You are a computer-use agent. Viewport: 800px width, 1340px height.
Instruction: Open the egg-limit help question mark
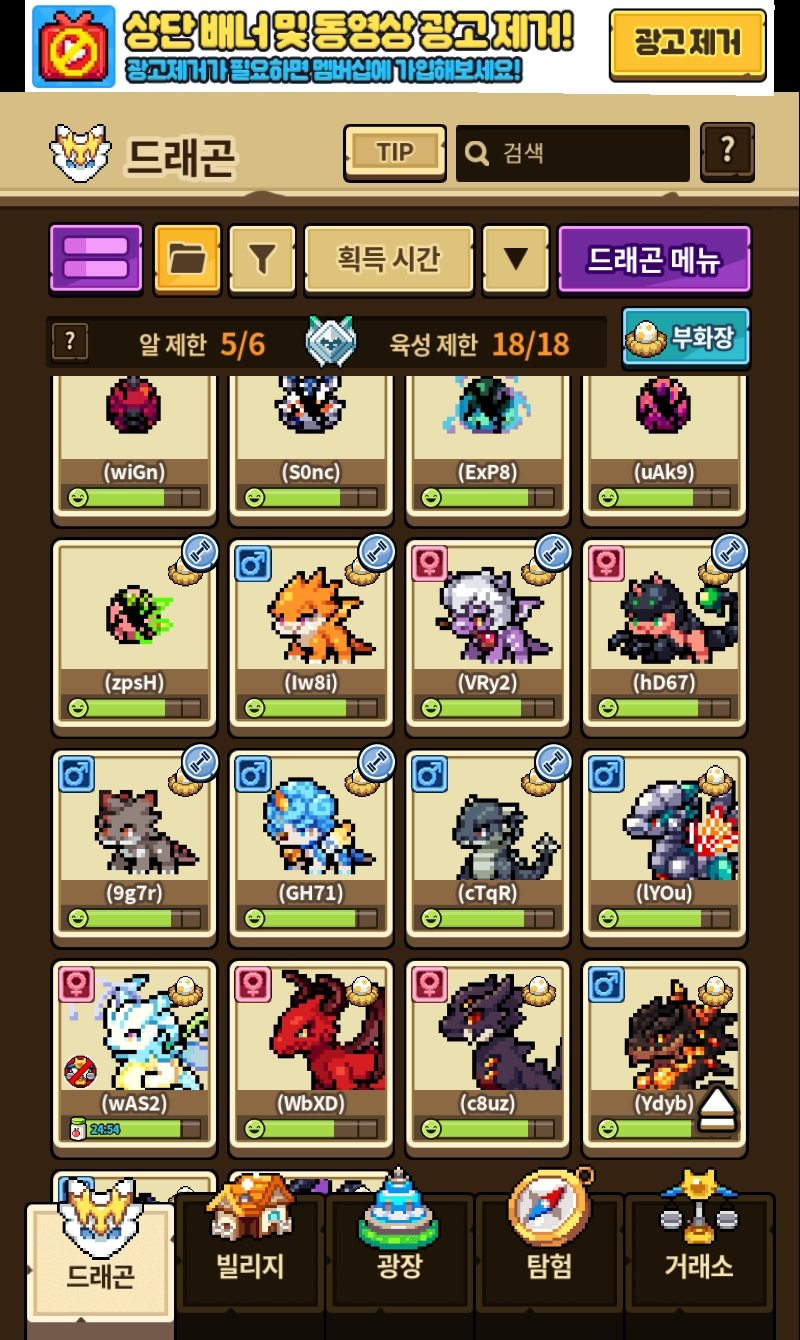coord(70,342)
